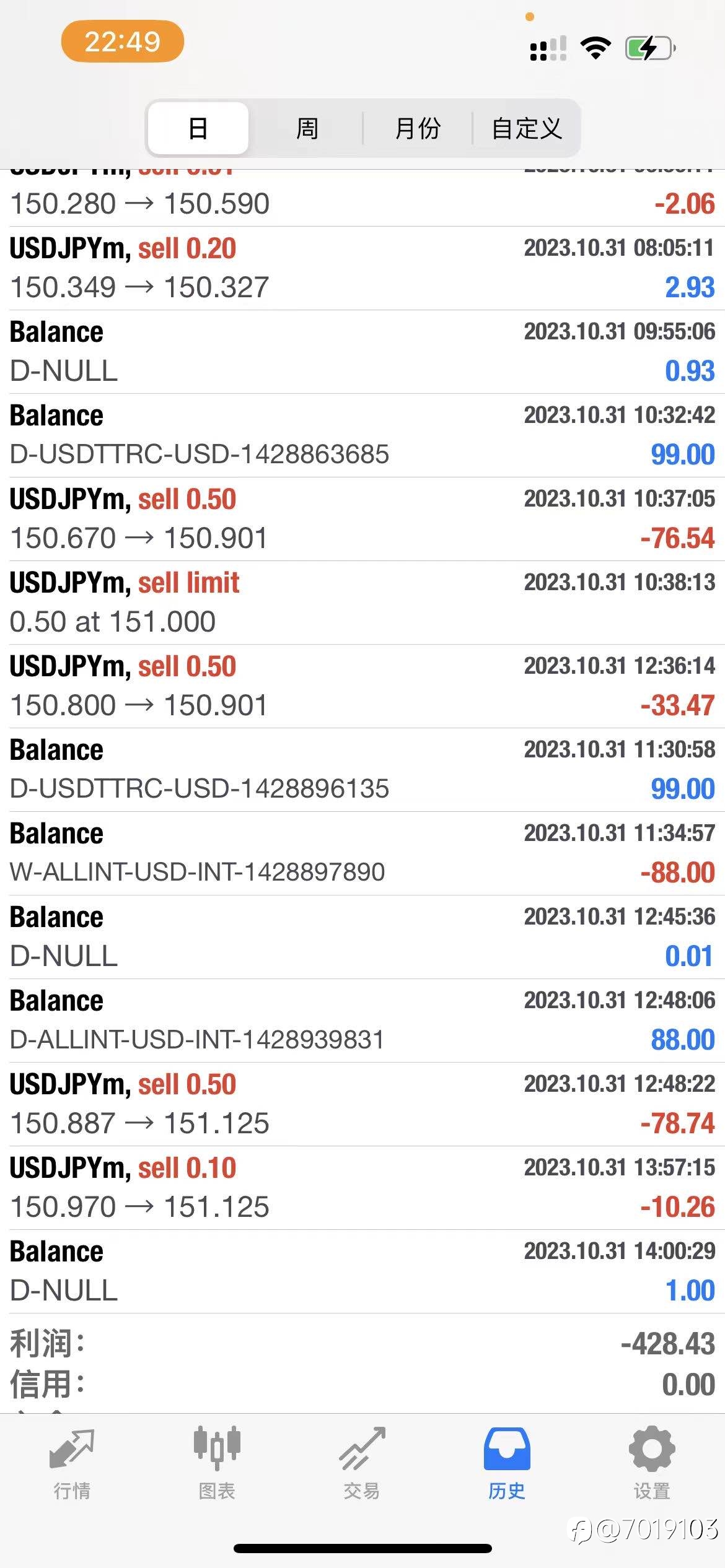Open the 图表 chart tab
Viewport: 725px width, 1568px height.
click(x=217, y=1464)
